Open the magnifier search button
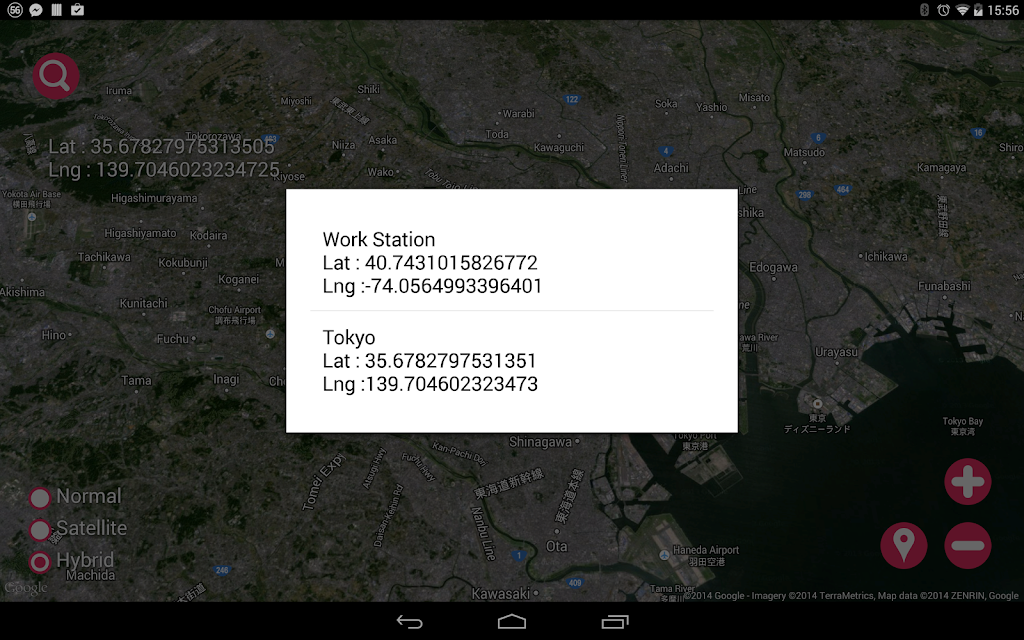Image resolution: width=1024 pixels, height=640 pixels. pos(56,76)
